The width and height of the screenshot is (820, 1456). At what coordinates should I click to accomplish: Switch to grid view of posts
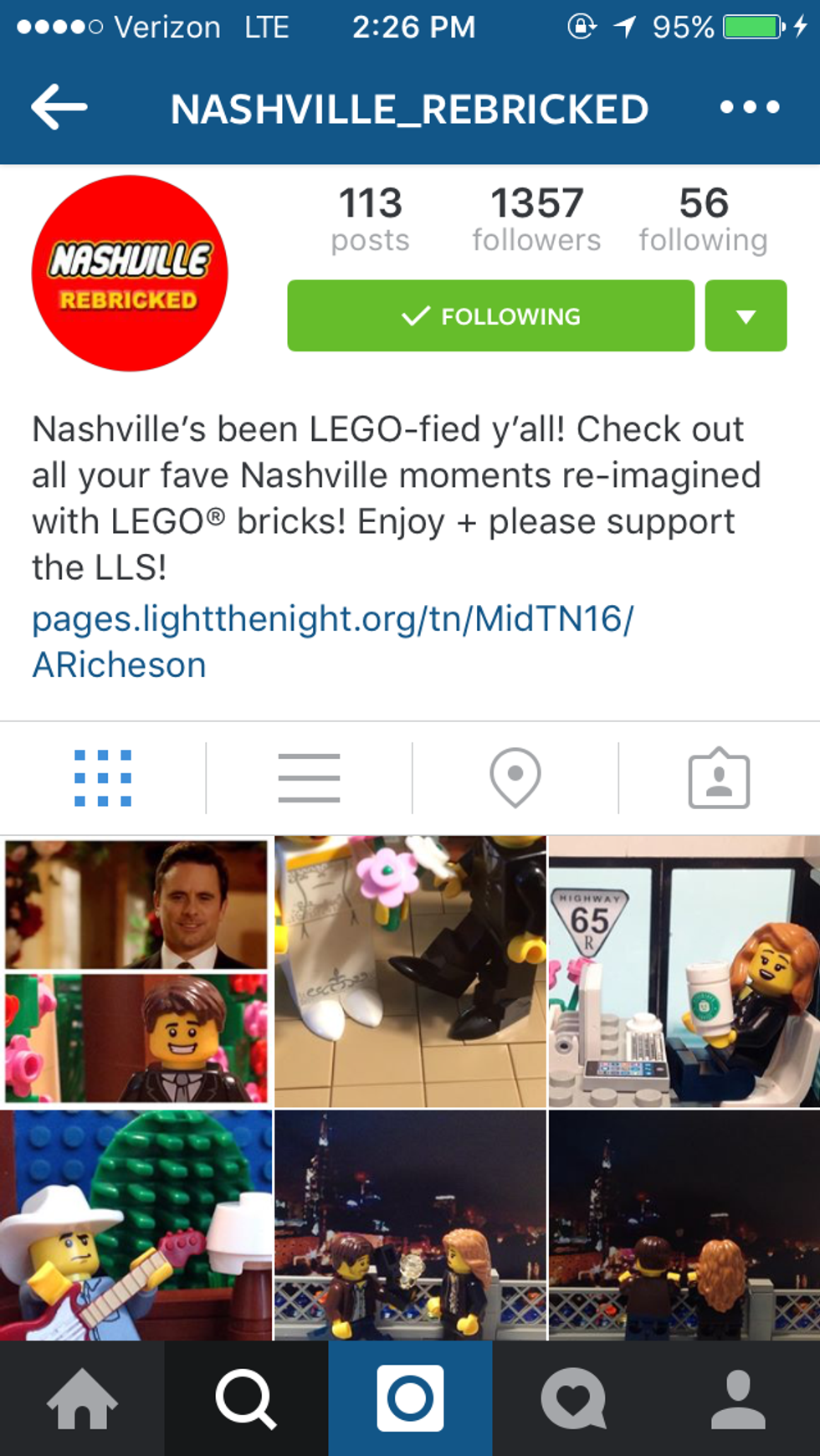[103, 778]
